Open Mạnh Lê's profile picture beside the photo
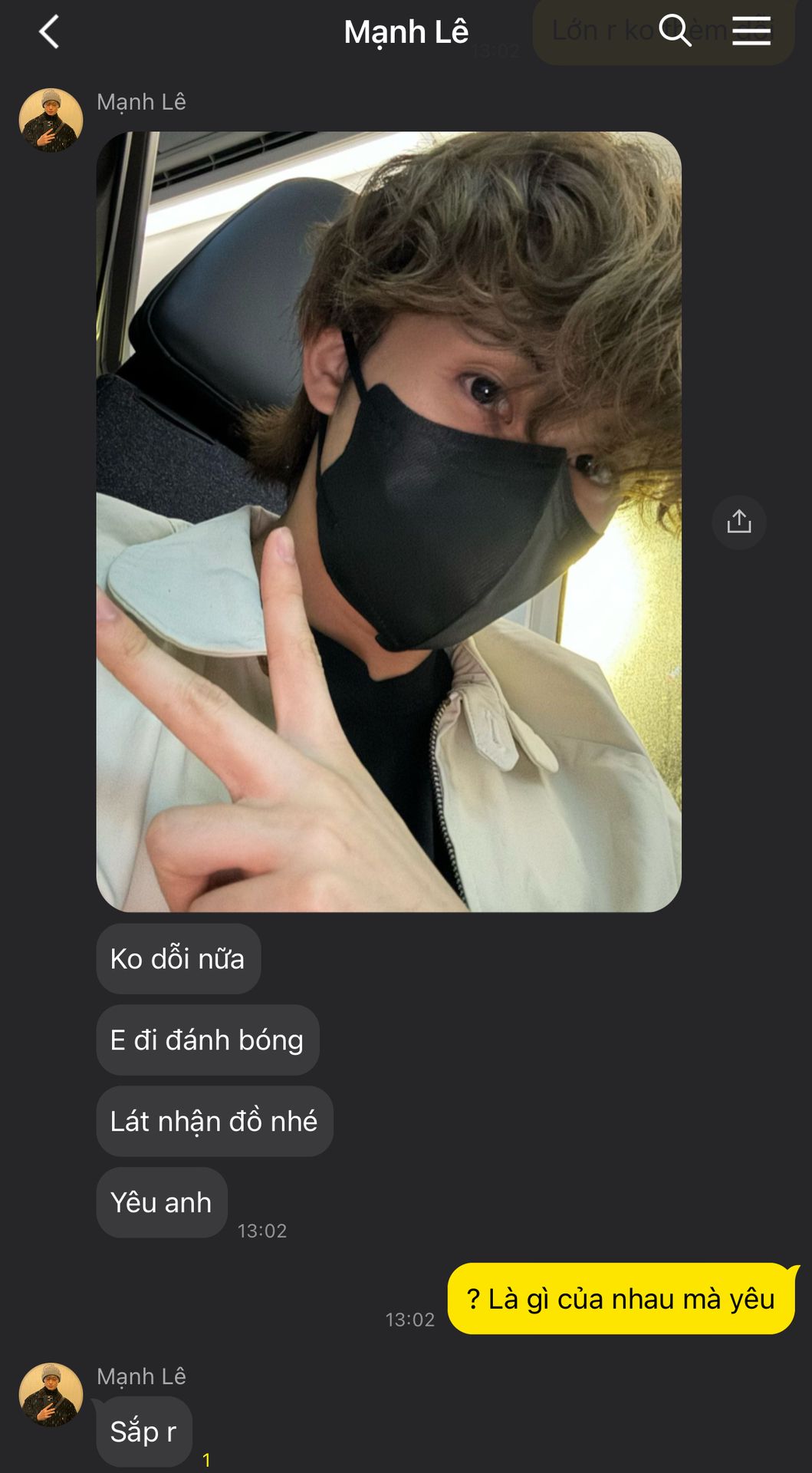Screen dimensions: 812x1473 pyautogui.click(x=51, y=120)
